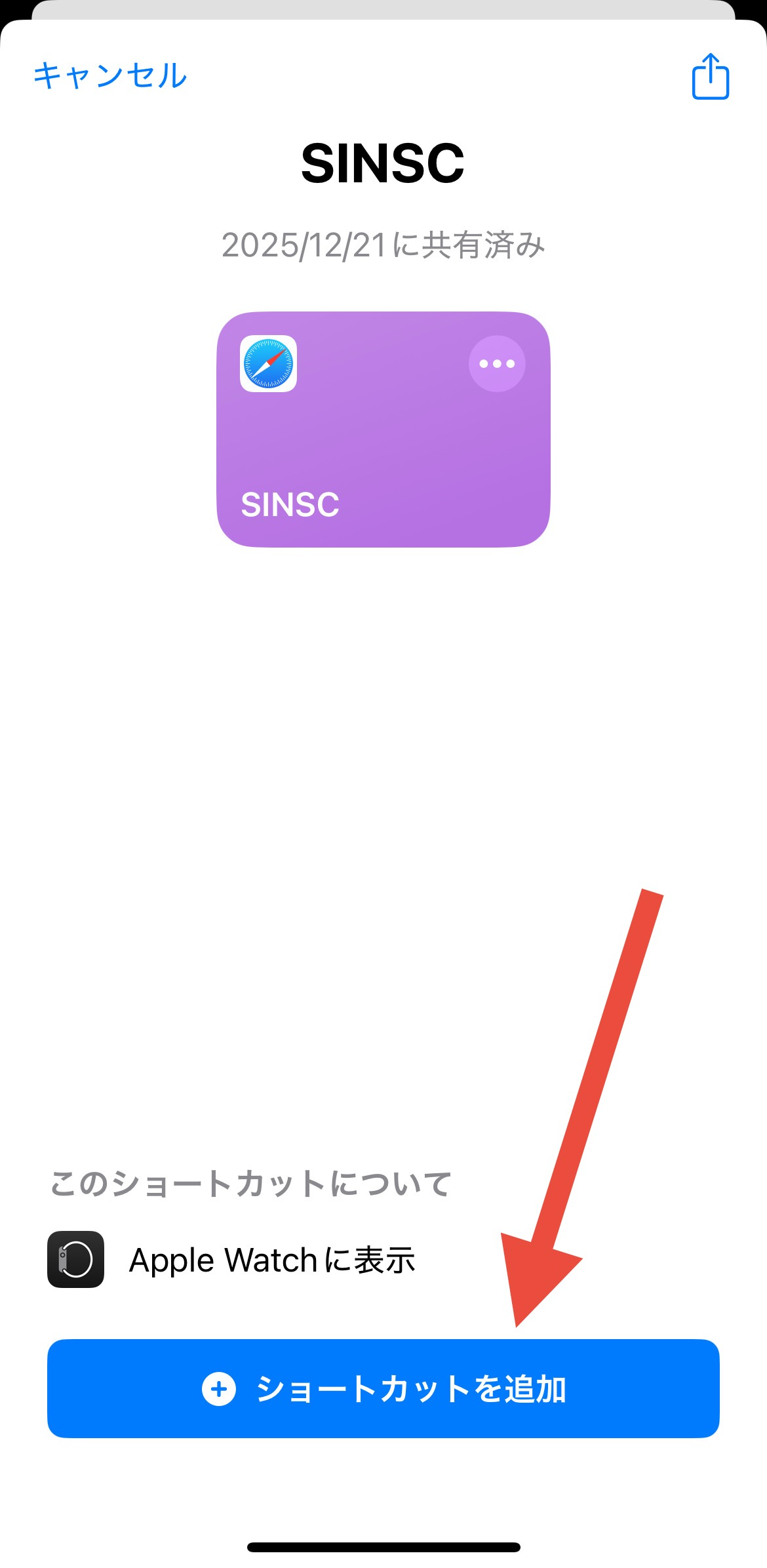Tap キャンセル to dismiss the sheet
The image size is (767, 1568).
(x=110, y=76)
